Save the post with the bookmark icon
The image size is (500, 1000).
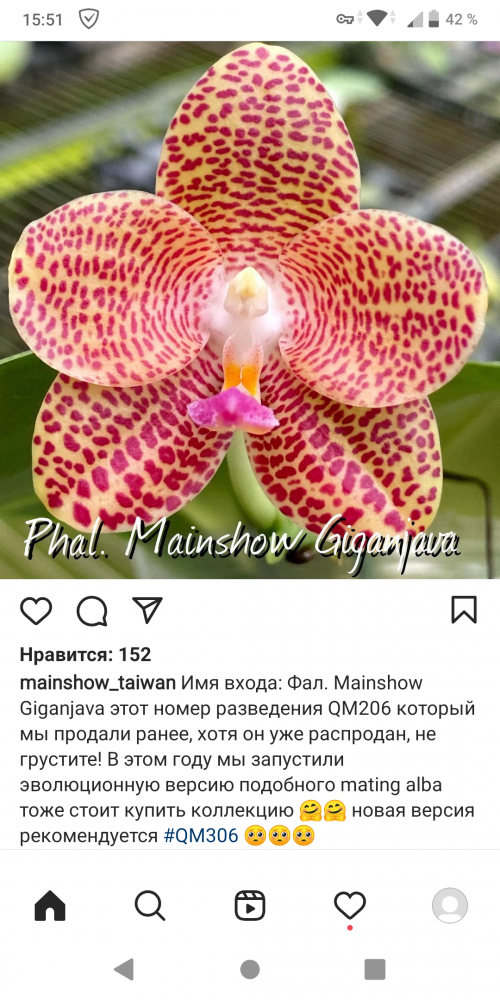coord(464,610)
